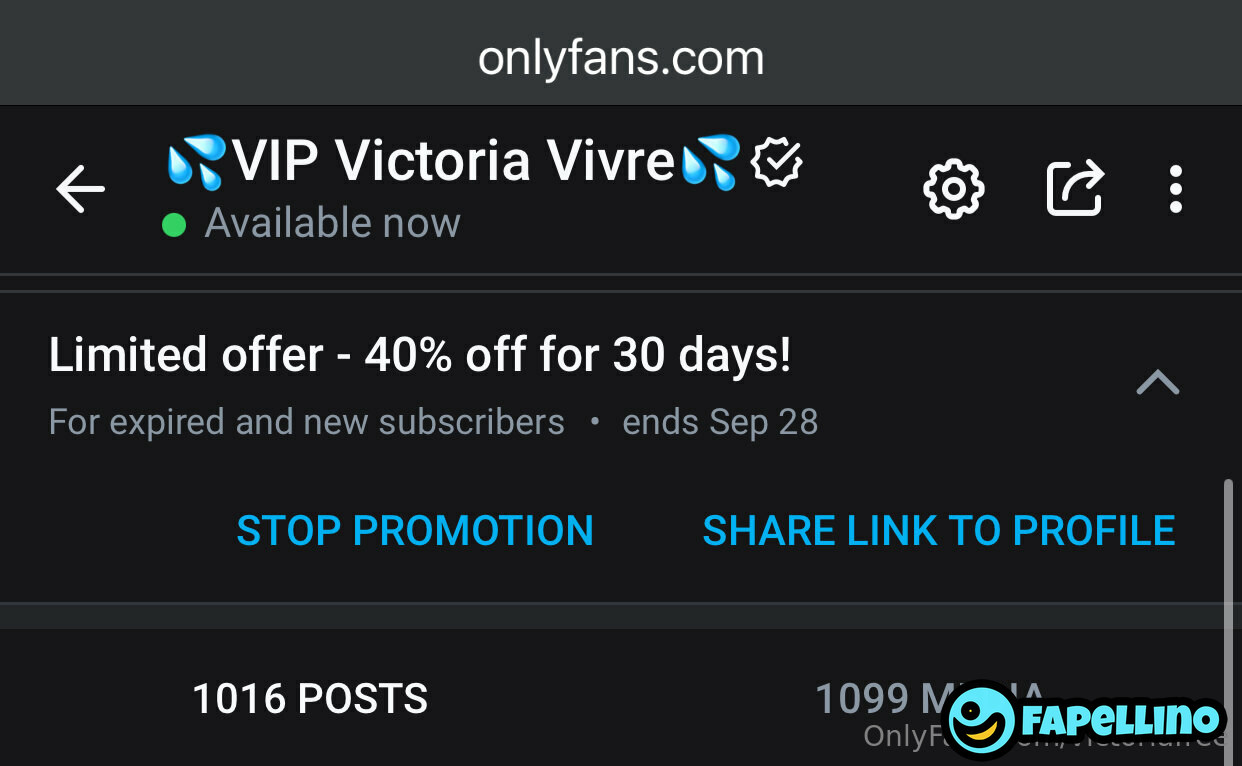The image size is (1242, 766).
Task: Open the three-dot overflow menu
Action: click(x=1176, y=189)
